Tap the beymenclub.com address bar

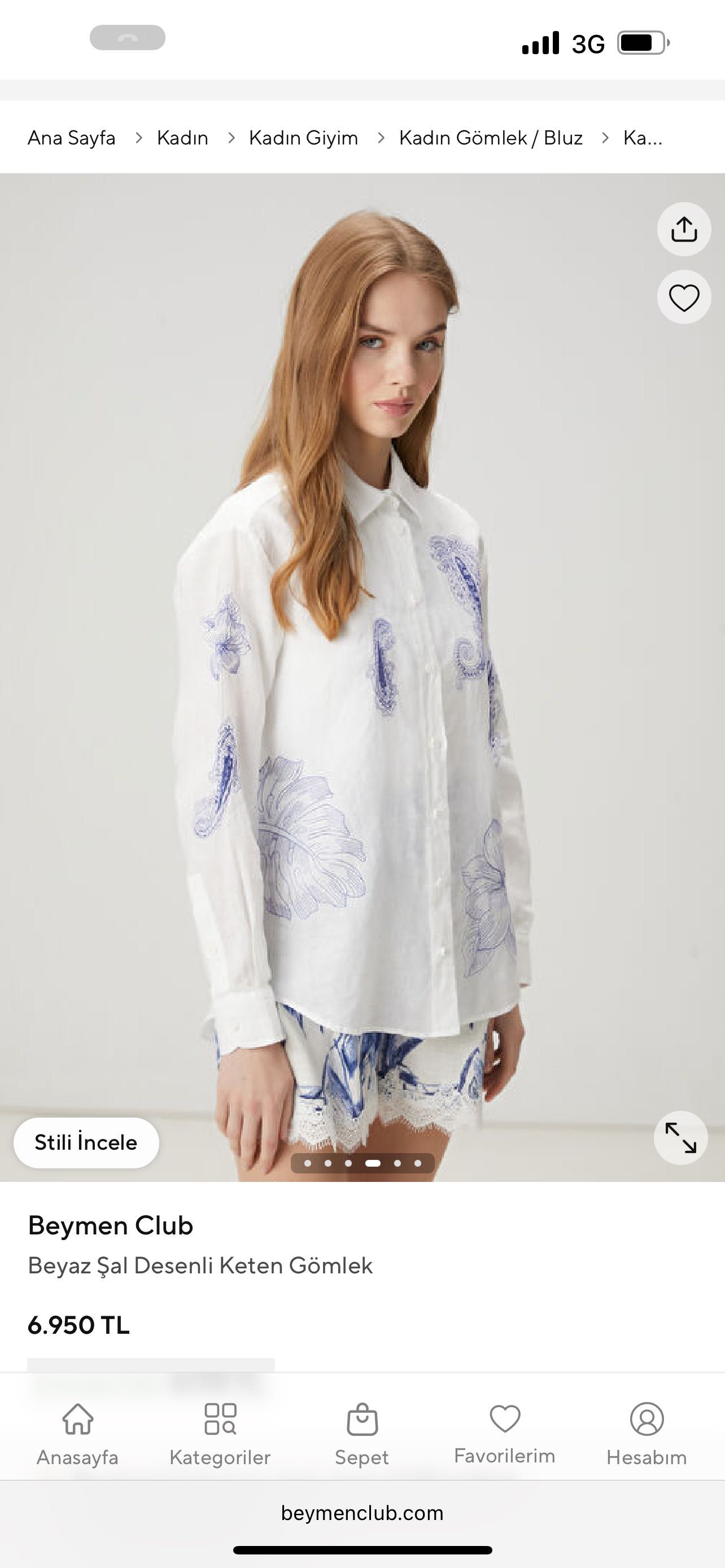362,1513
